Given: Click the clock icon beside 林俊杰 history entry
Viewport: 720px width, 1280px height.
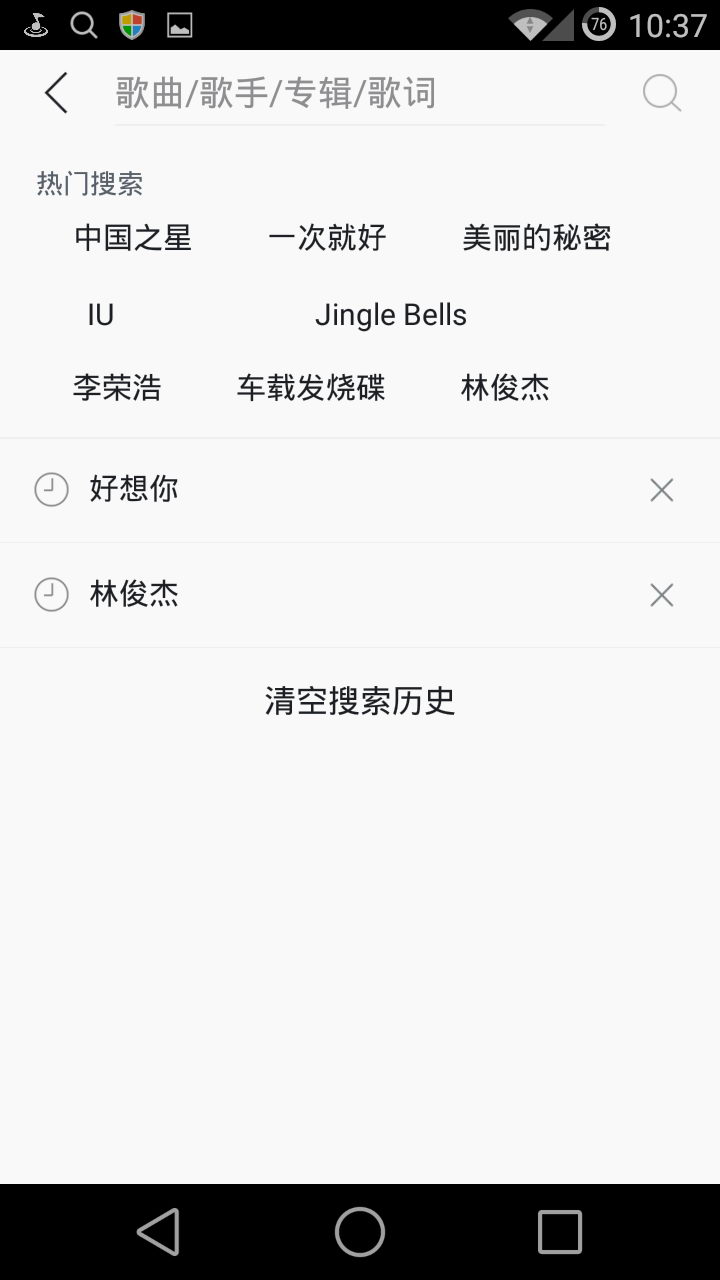Looking at the screenshot, I should point(51,594).
